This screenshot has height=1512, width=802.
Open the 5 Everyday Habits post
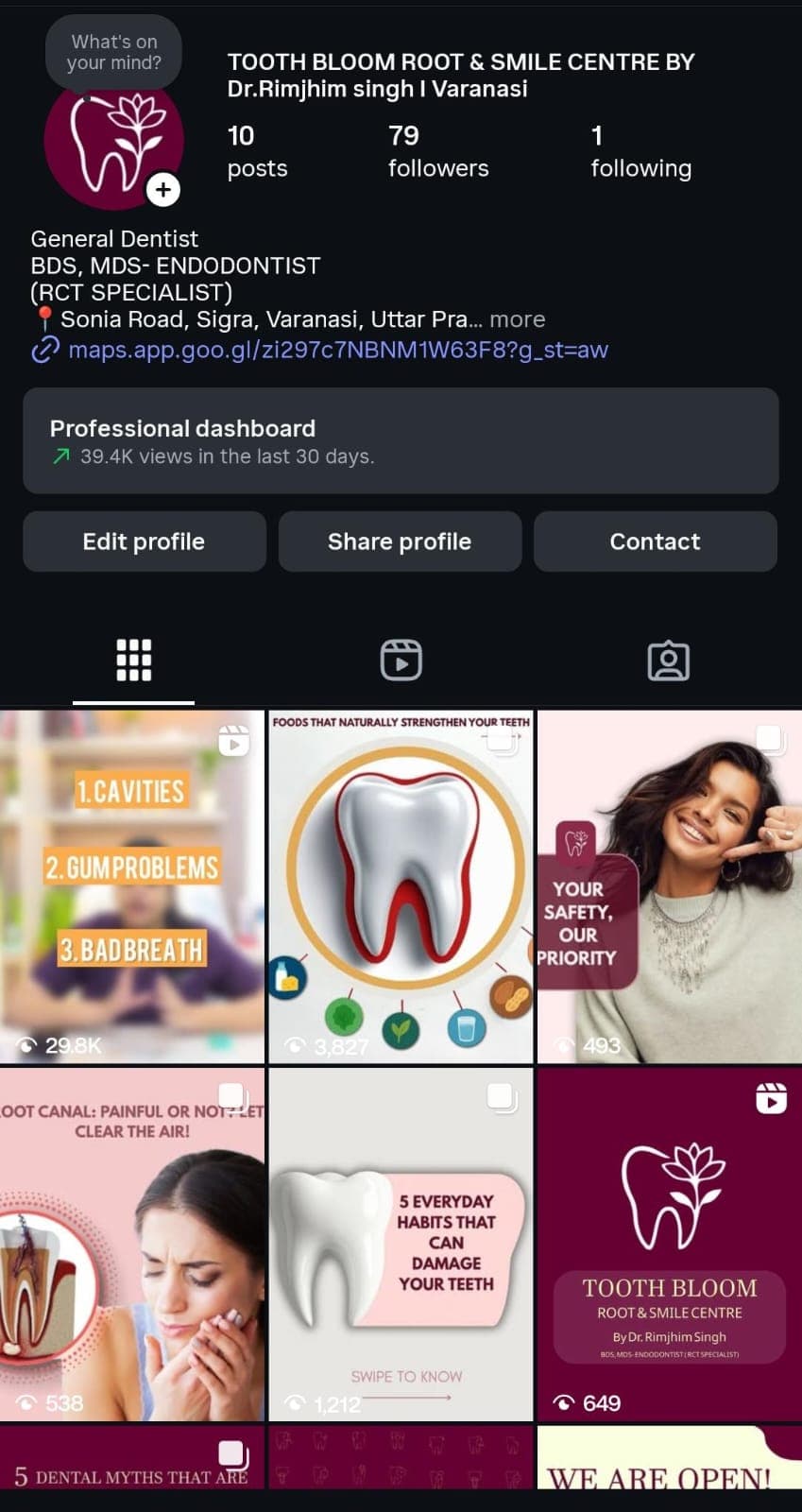pyautogui.click(x=401, y=1244)
